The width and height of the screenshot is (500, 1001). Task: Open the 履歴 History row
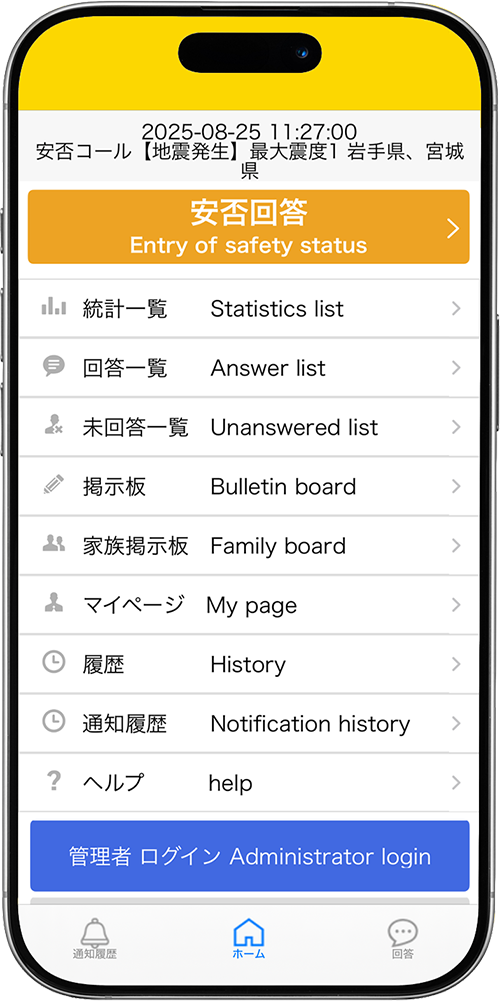click(249, 665)
